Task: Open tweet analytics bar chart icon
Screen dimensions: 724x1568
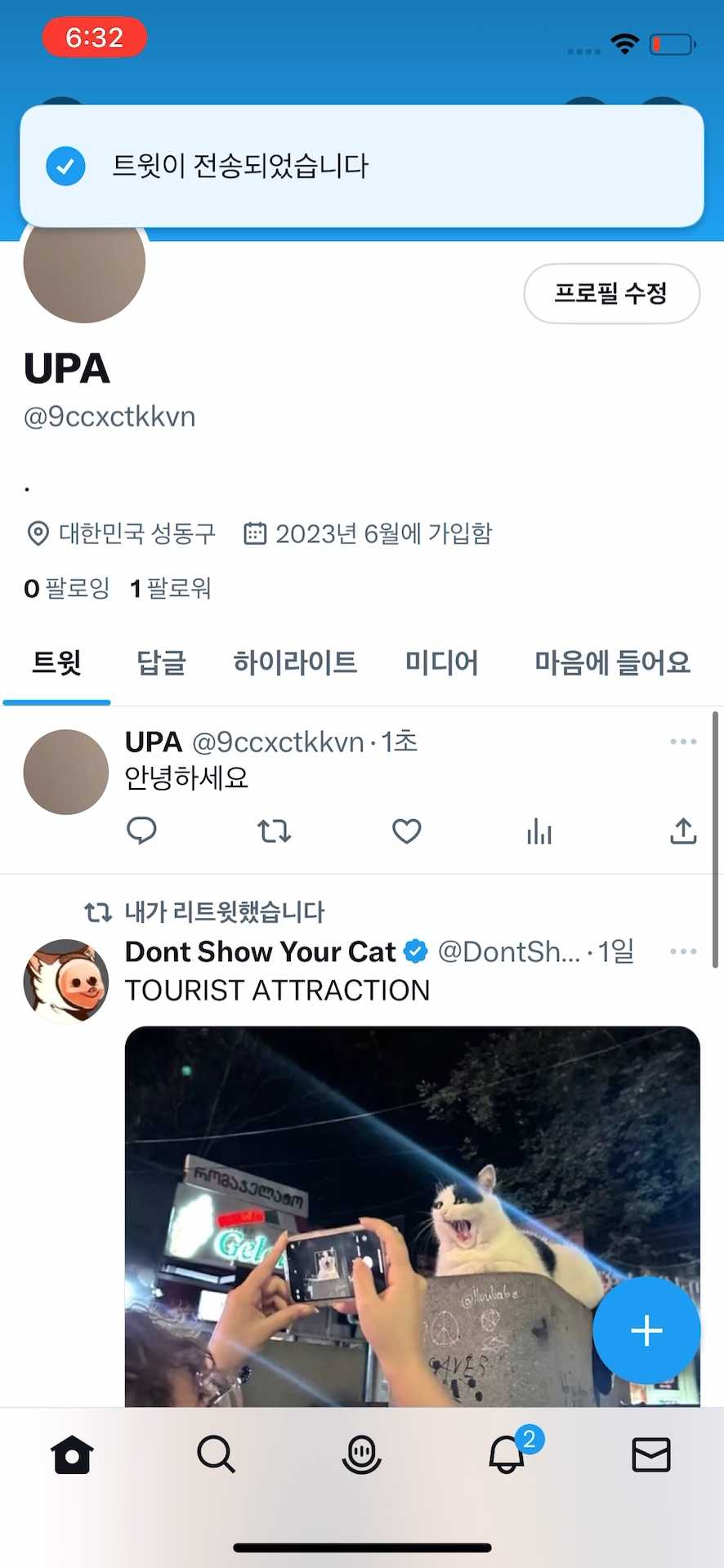Action: click(539, 831)
